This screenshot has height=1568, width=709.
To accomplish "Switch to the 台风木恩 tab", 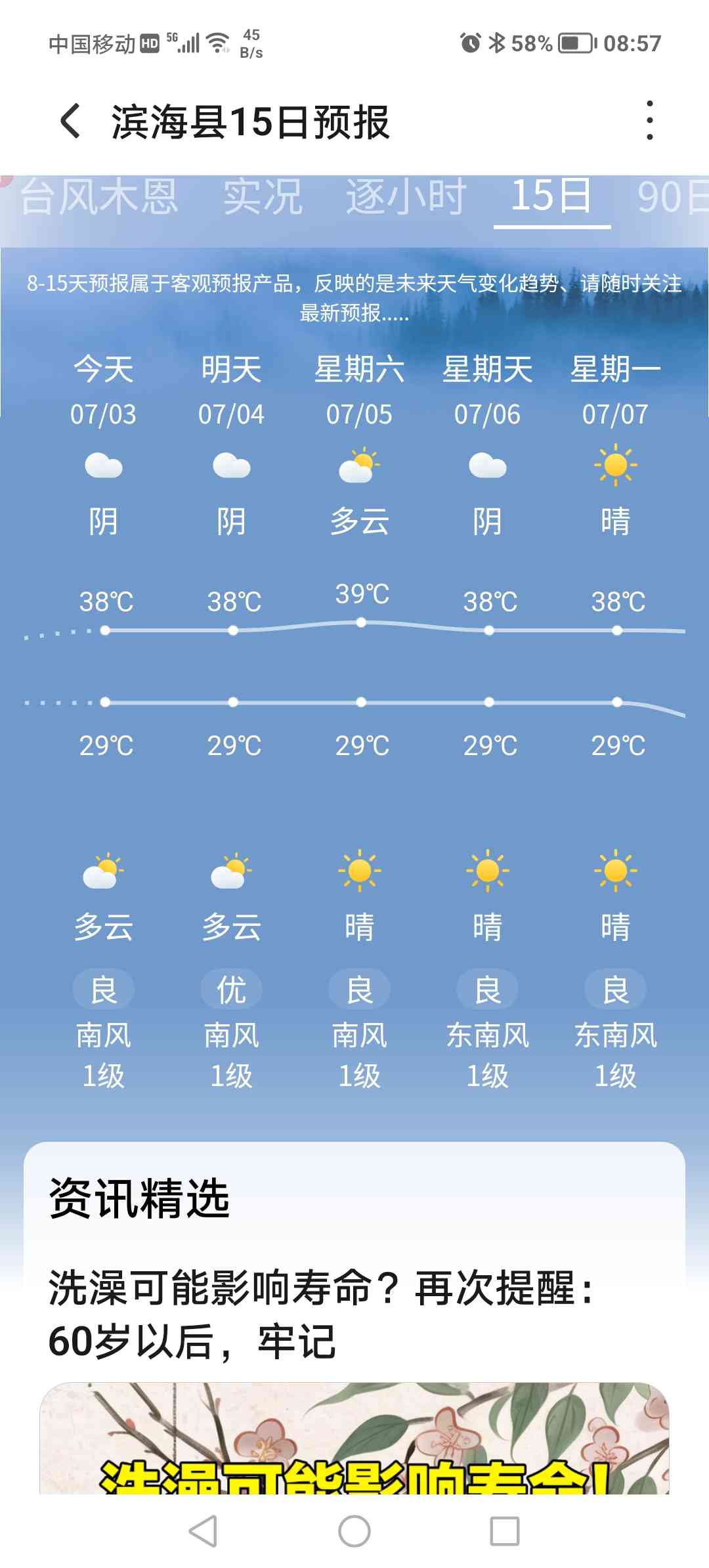I will 98,197.
